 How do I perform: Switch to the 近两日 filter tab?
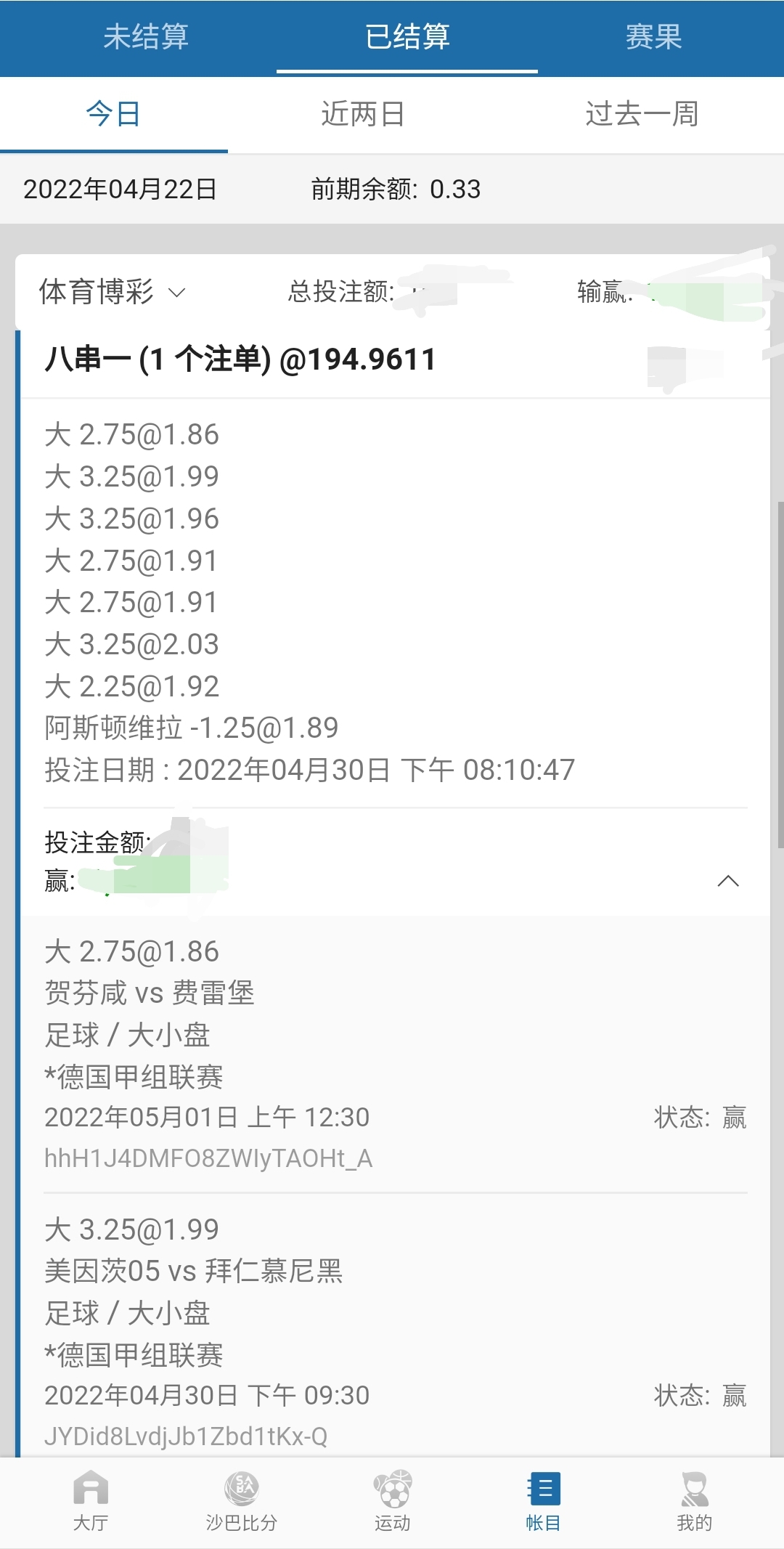point(363,113)
